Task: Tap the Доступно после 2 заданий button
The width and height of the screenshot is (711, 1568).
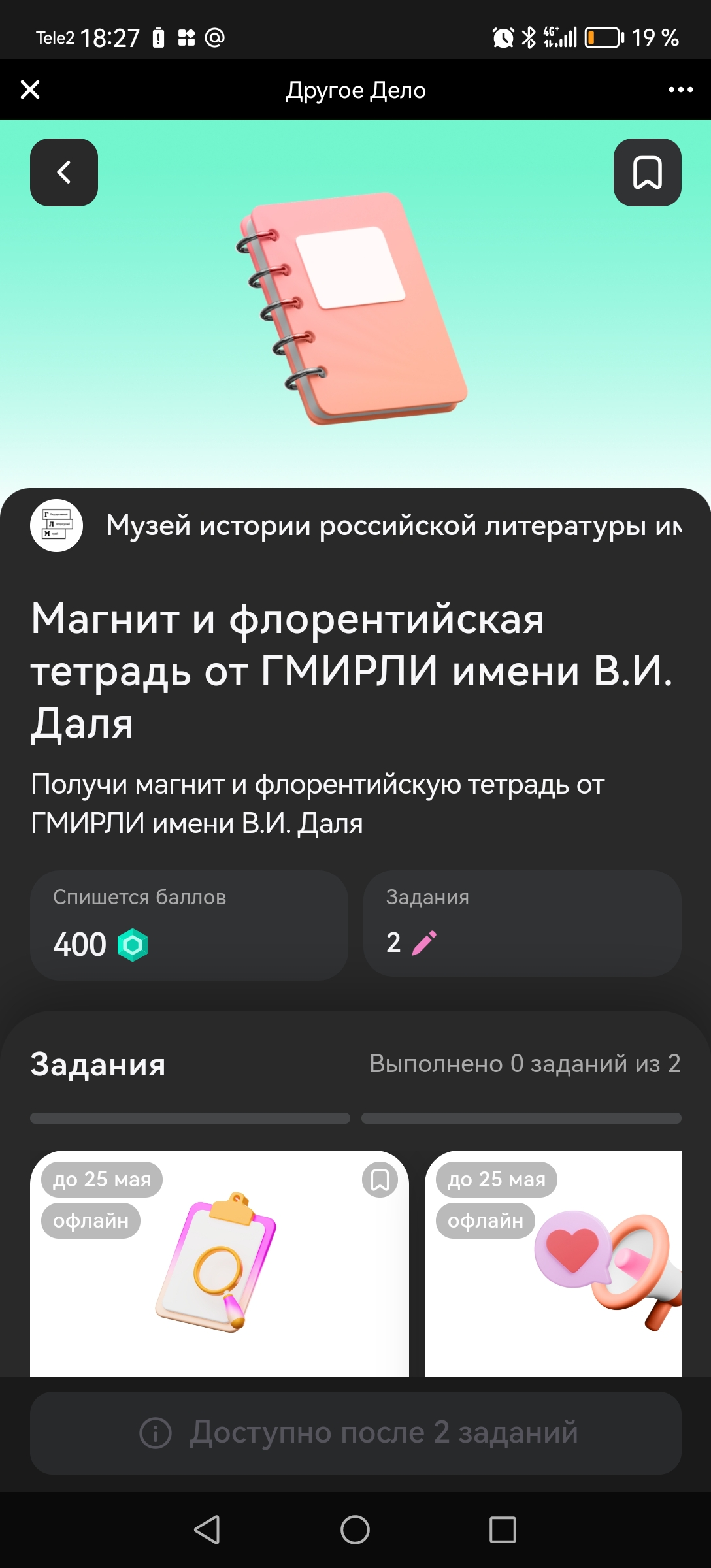Action: coord(355,1433)
